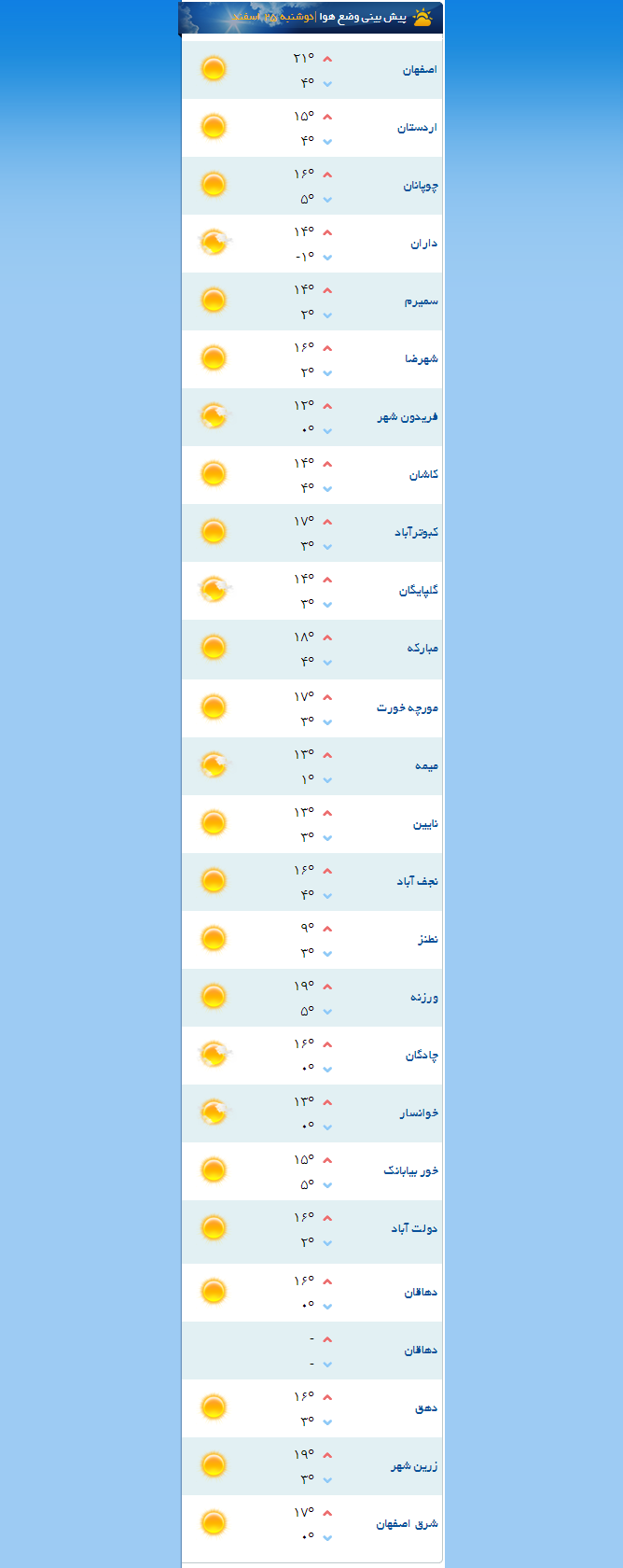Select the نطنز city link
Screen dimensions: 623x1568
point(427,939)
